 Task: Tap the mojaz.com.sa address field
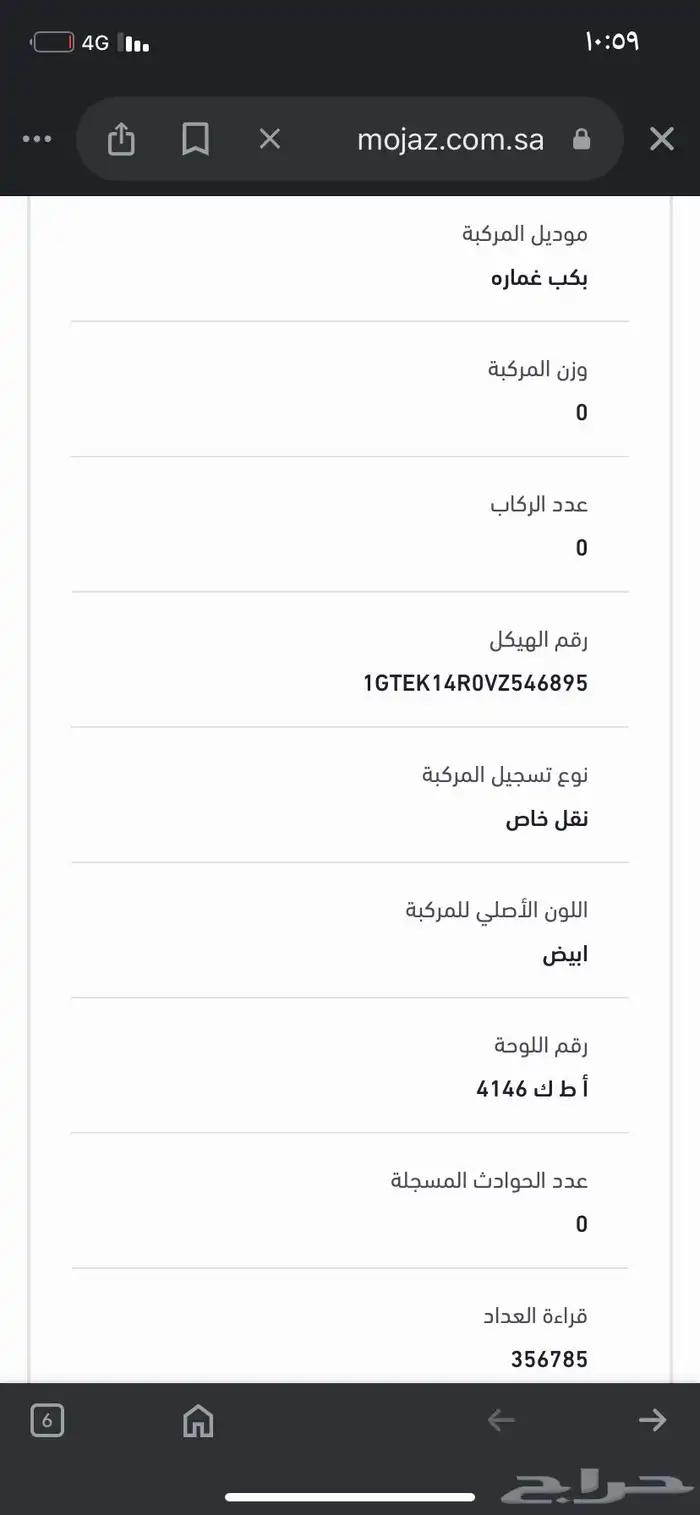(x=450, y=139)
